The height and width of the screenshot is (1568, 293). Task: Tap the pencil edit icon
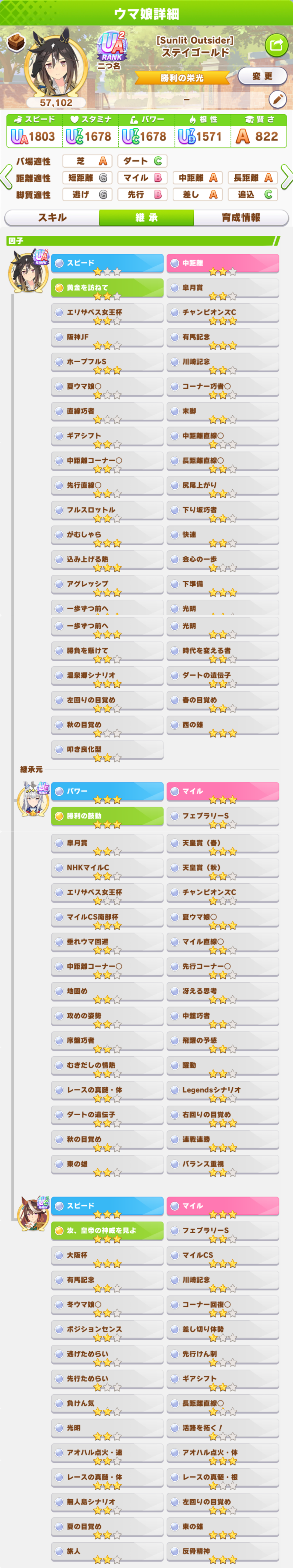click(x=277, y=98)
